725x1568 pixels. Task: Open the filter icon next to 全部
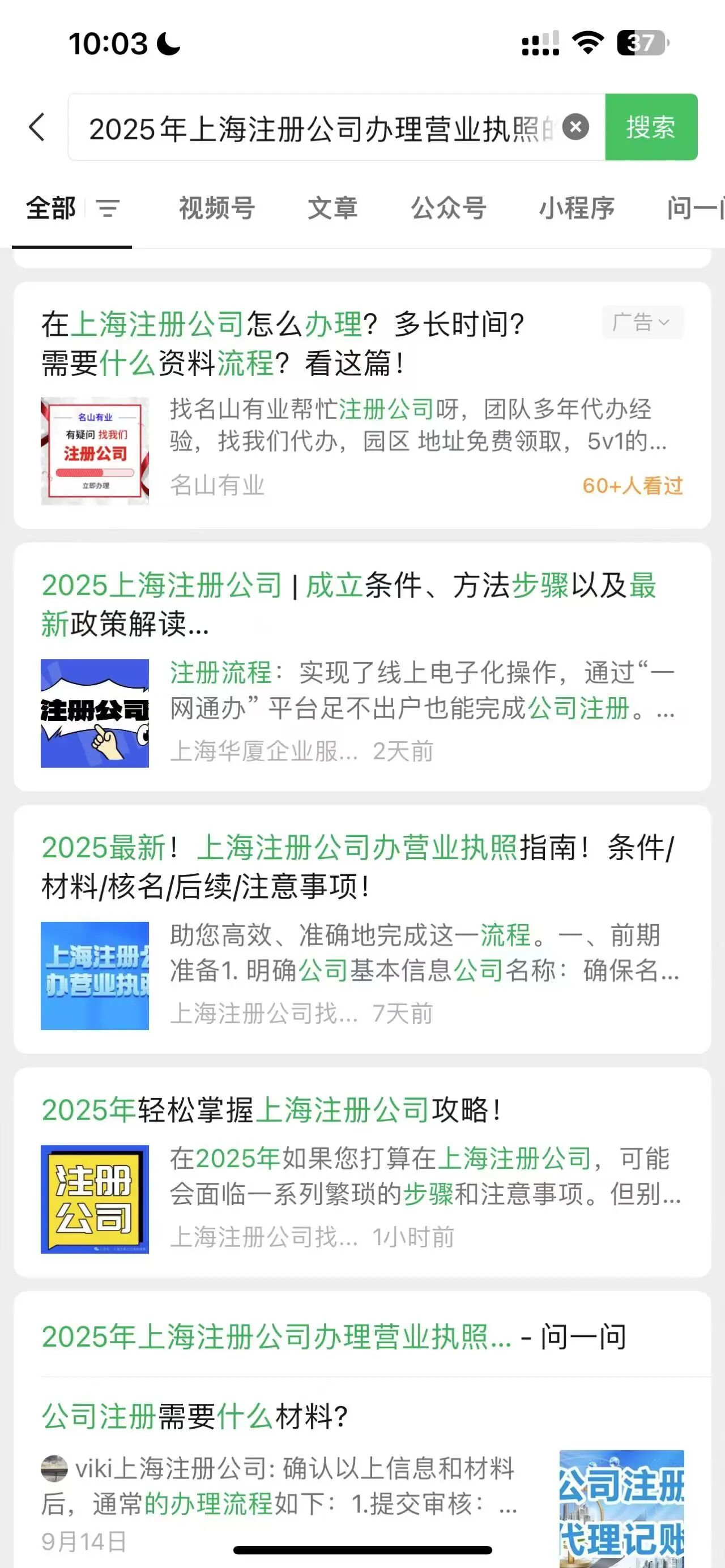point(108,209)
